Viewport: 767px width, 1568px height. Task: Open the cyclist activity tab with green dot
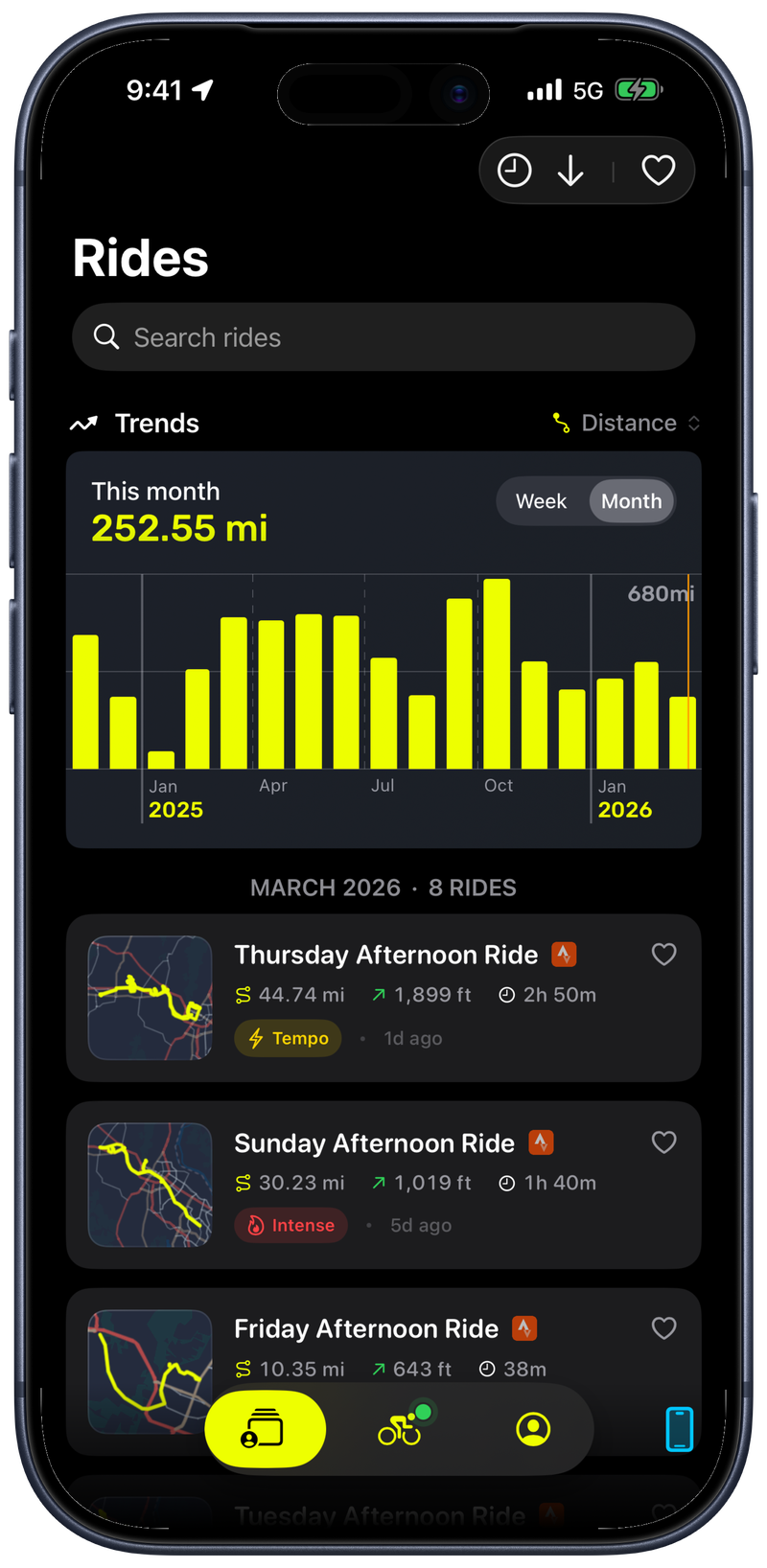click(x=403, y=1428)
